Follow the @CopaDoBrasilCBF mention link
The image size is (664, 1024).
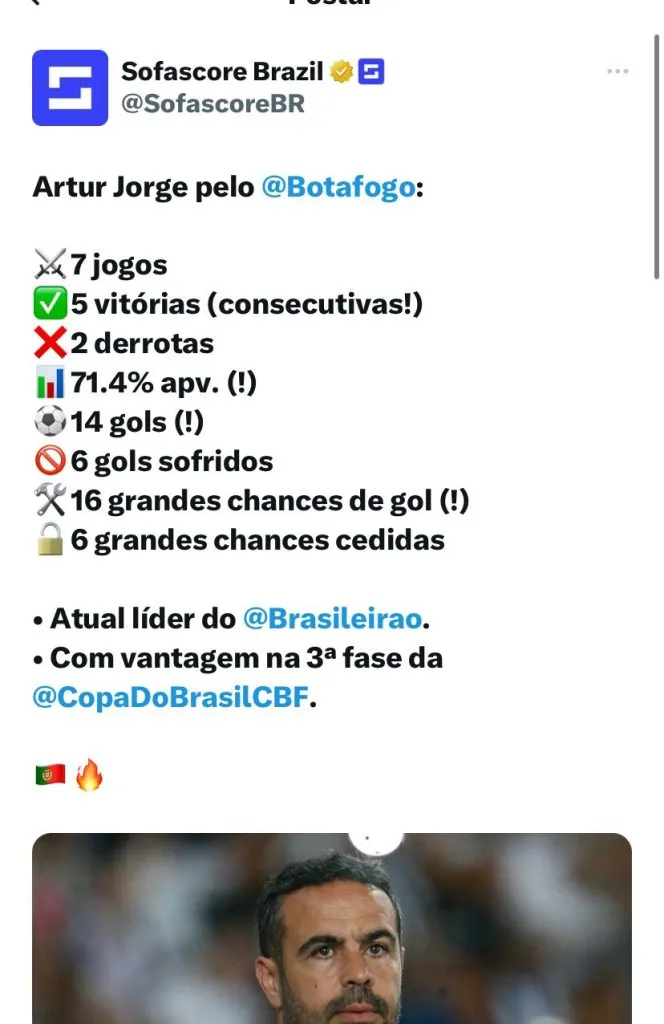click(171, 699)
